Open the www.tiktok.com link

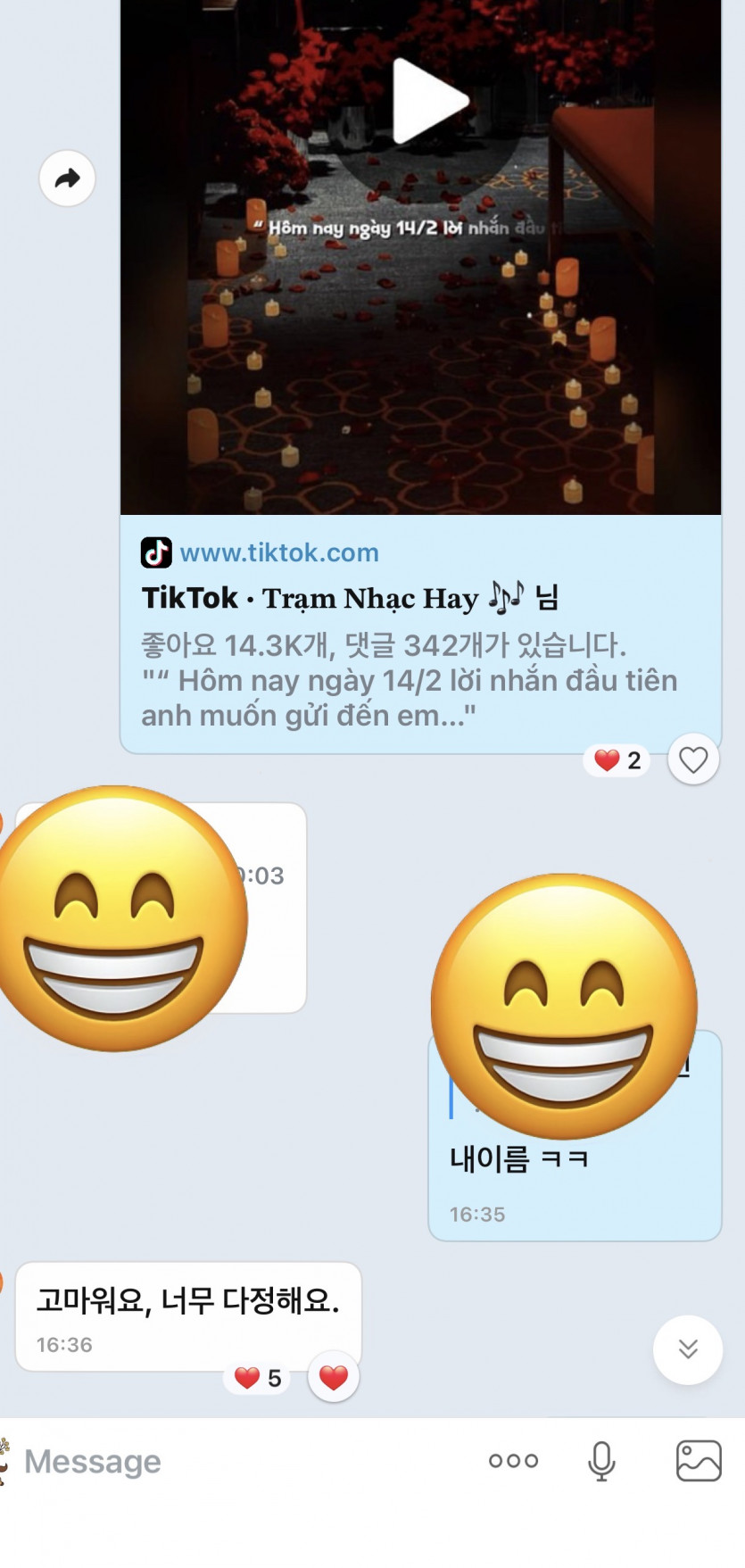coord(279,552)
